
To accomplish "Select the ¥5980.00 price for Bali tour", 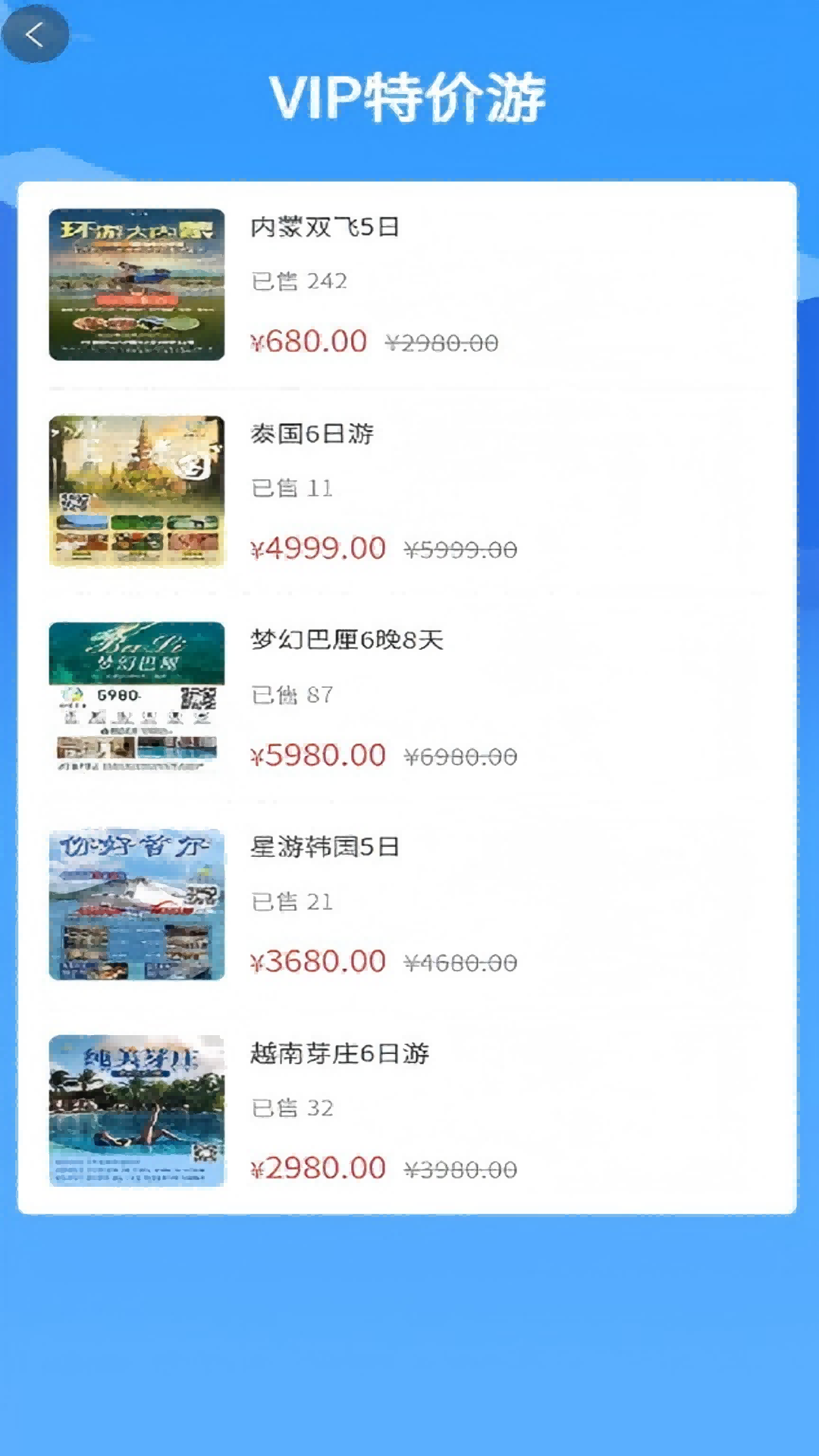I will coord(318,755).
